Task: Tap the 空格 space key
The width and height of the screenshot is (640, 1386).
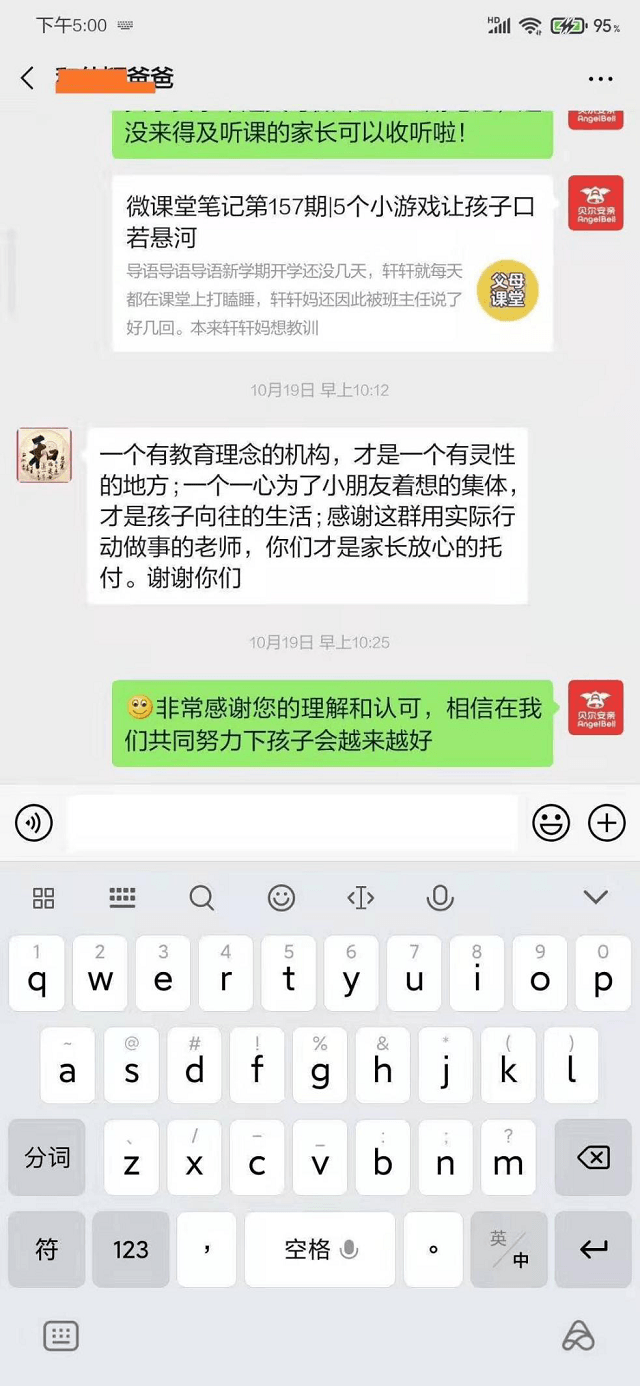Action: (319, 1249)
